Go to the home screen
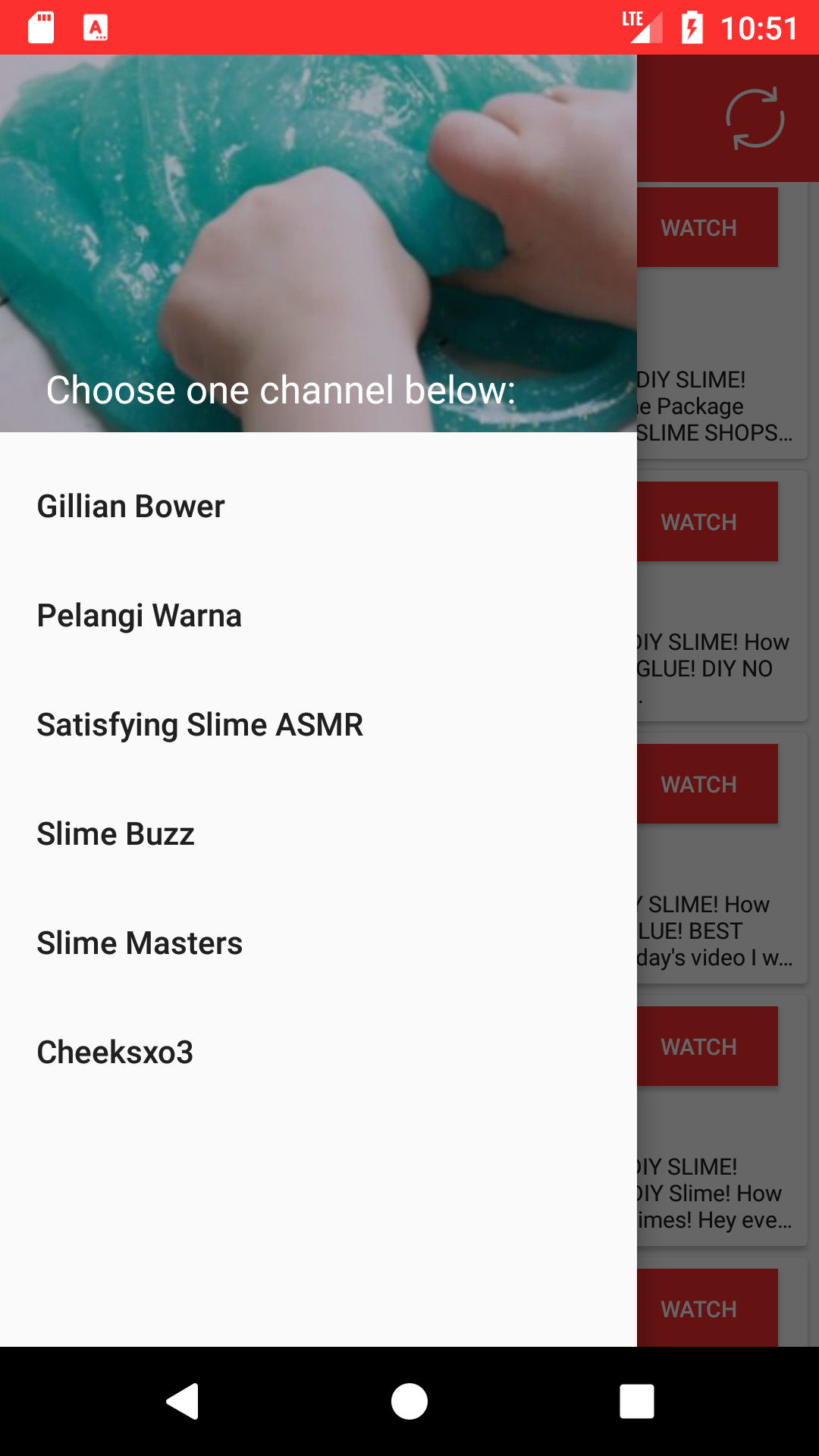The image size is (819, 1456). (x=409, y=1401)
